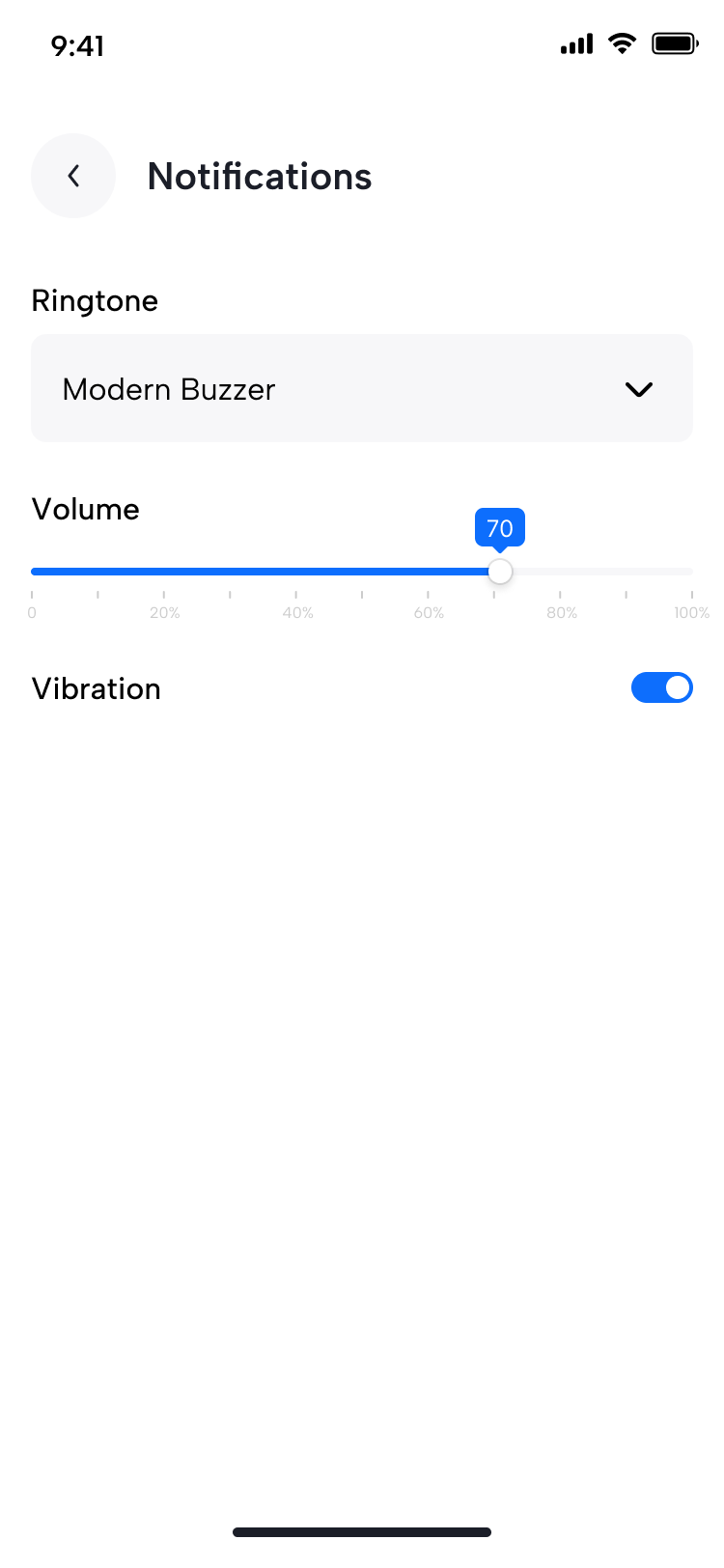Click the home indicator bar at the bottom
The image size is (724, 1568).
(362, 1531)
